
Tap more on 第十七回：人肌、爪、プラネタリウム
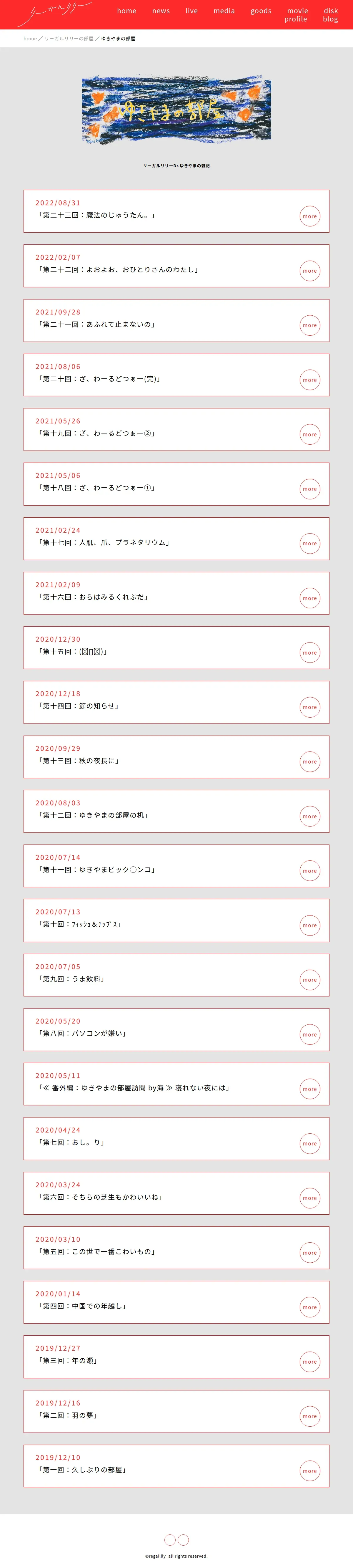click(x=309, y=544)
